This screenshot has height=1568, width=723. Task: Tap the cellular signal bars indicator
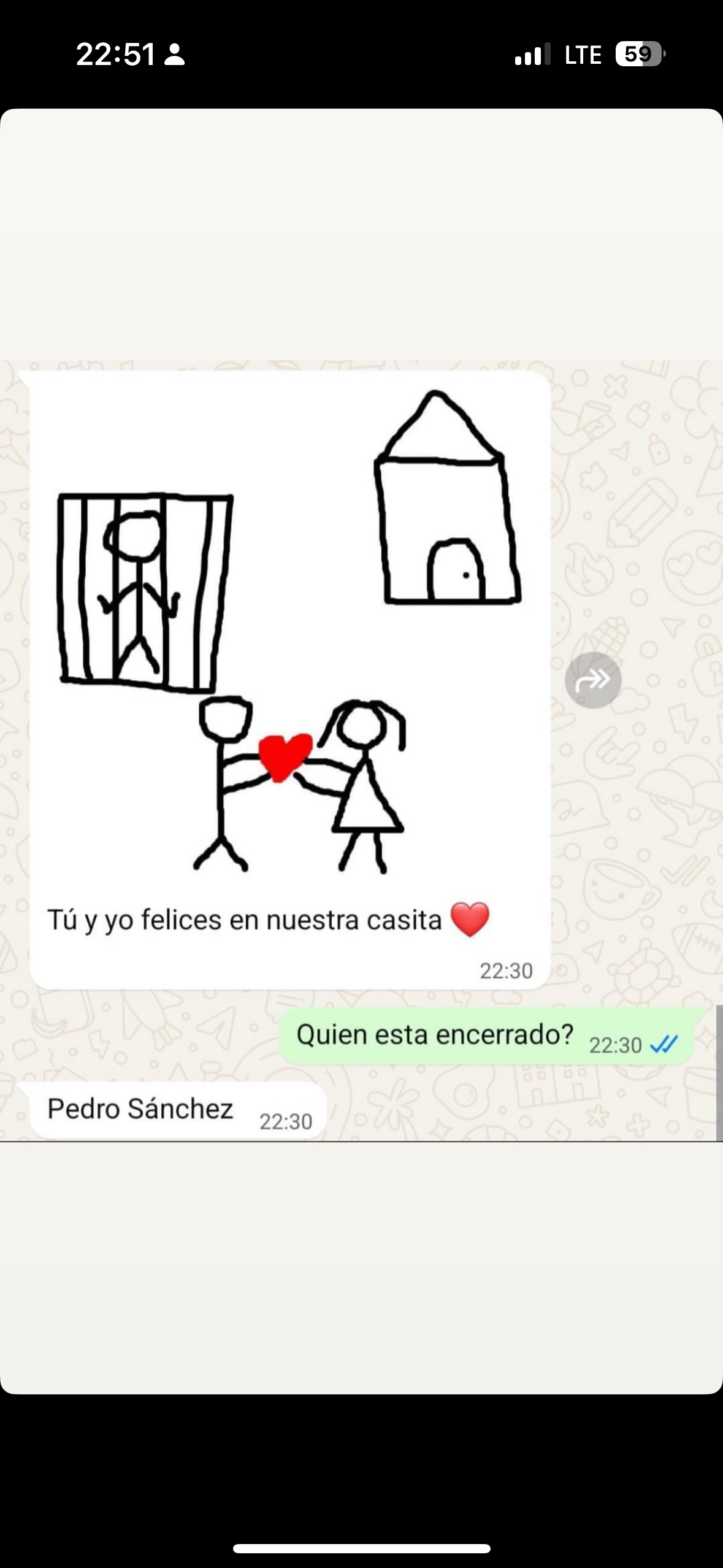(533, 54)
